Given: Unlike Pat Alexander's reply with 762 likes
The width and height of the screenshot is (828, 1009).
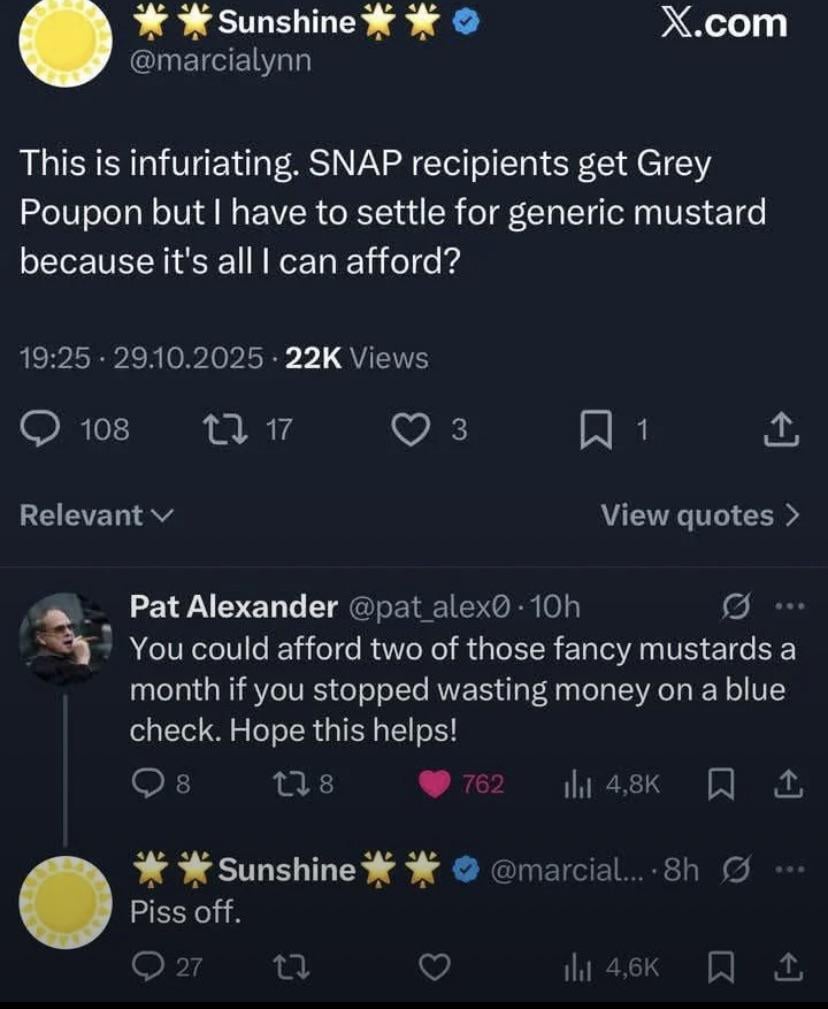Looking at the screenshot, I should click(x=434, y=785).
